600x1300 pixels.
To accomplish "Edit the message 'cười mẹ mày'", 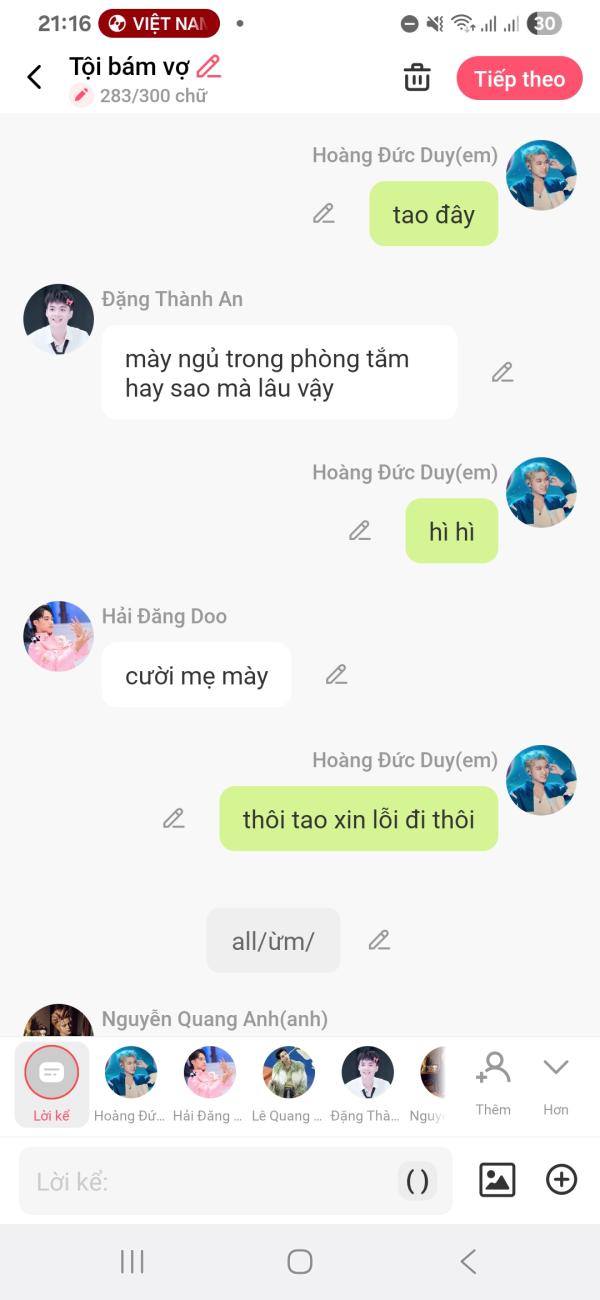I will [337, 675].
